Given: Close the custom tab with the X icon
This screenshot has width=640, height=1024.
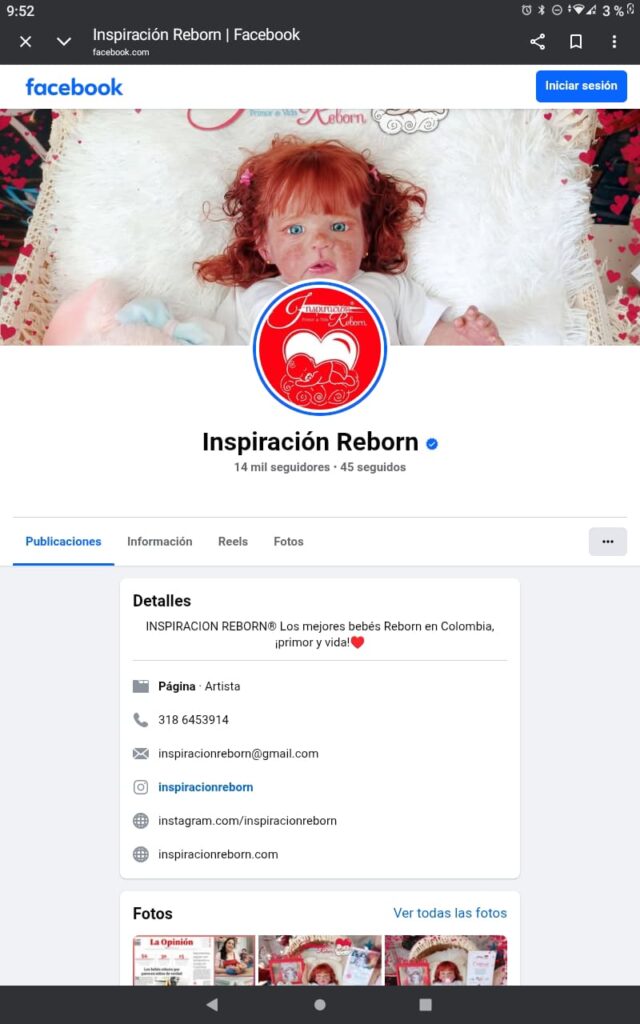Looking at the screenshot, I should coord(26,42).
